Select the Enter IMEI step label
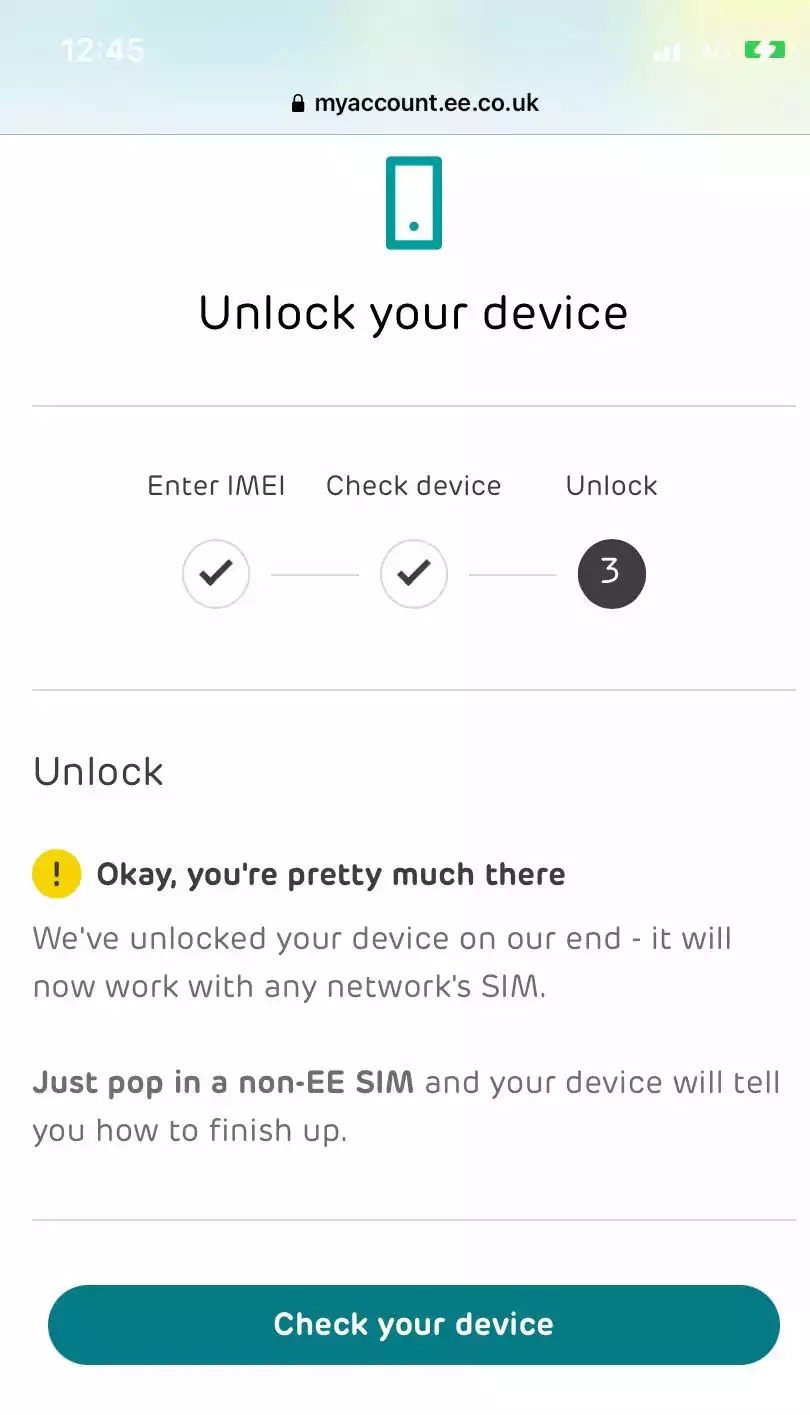This screenshot has height=1415, width=810. 215,485
